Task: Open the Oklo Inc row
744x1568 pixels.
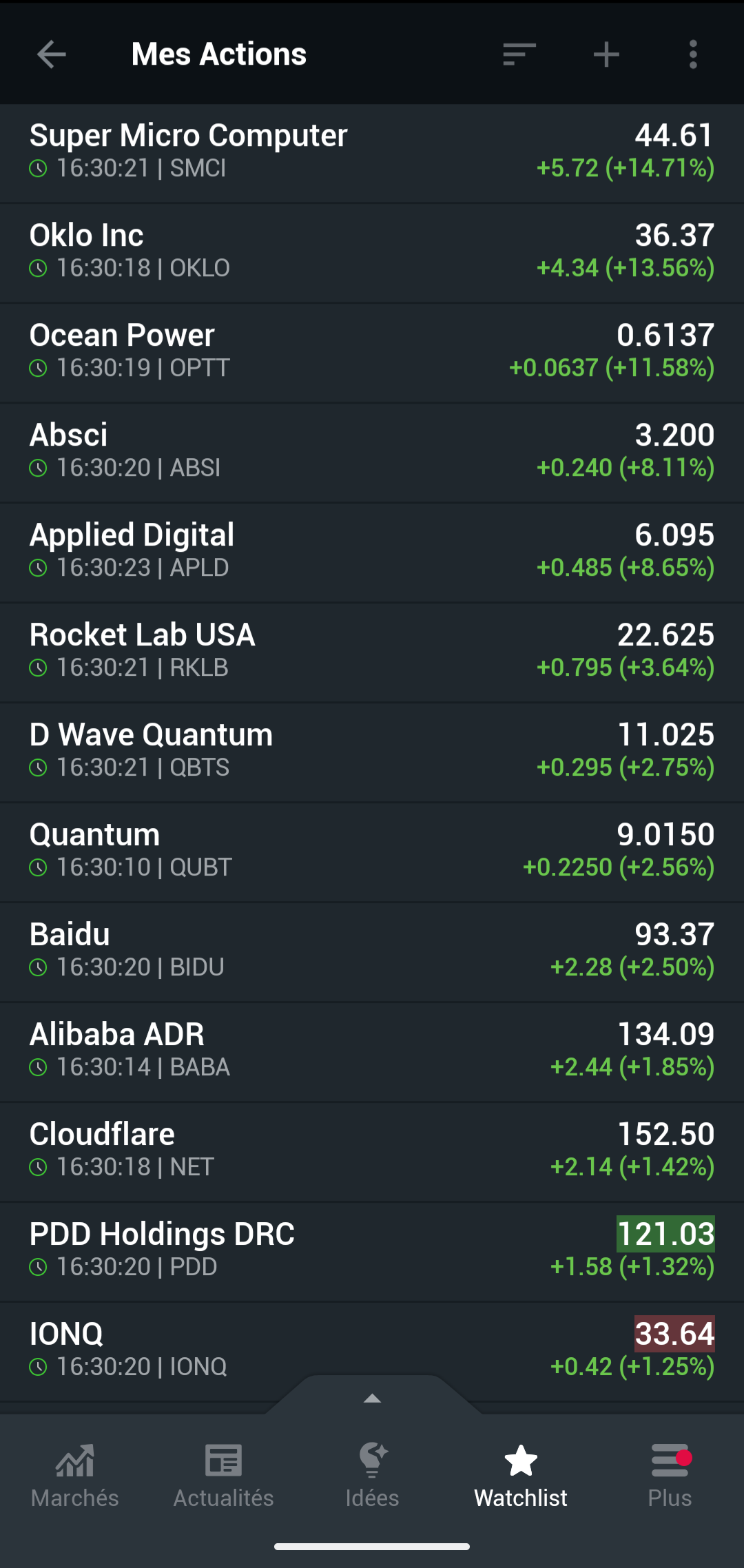Action: tap(372, 254)
